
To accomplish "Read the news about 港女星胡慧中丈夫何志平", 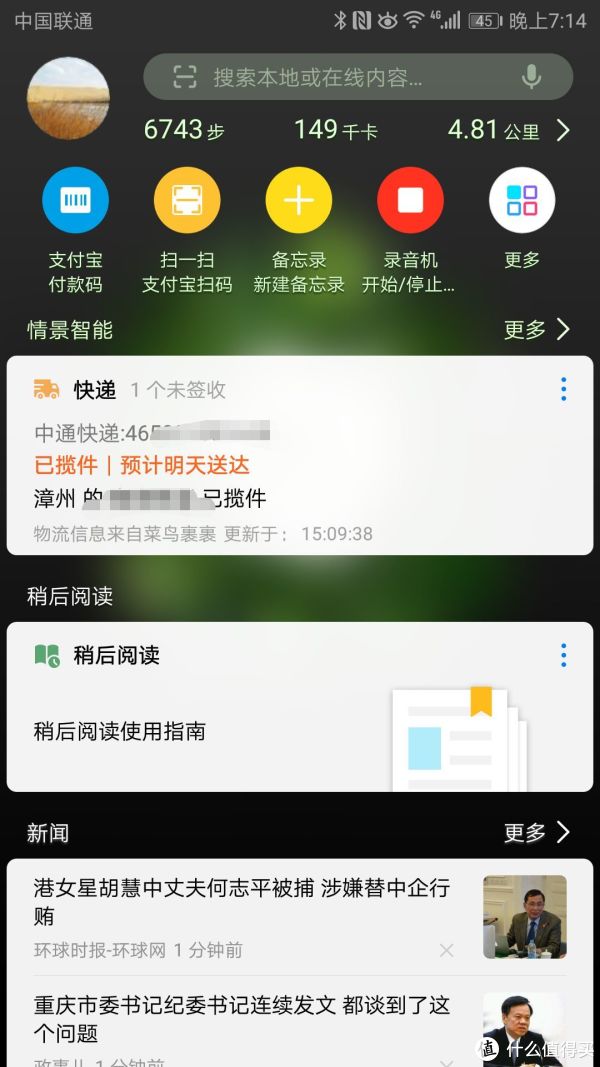I will click(x=242, y=901).
